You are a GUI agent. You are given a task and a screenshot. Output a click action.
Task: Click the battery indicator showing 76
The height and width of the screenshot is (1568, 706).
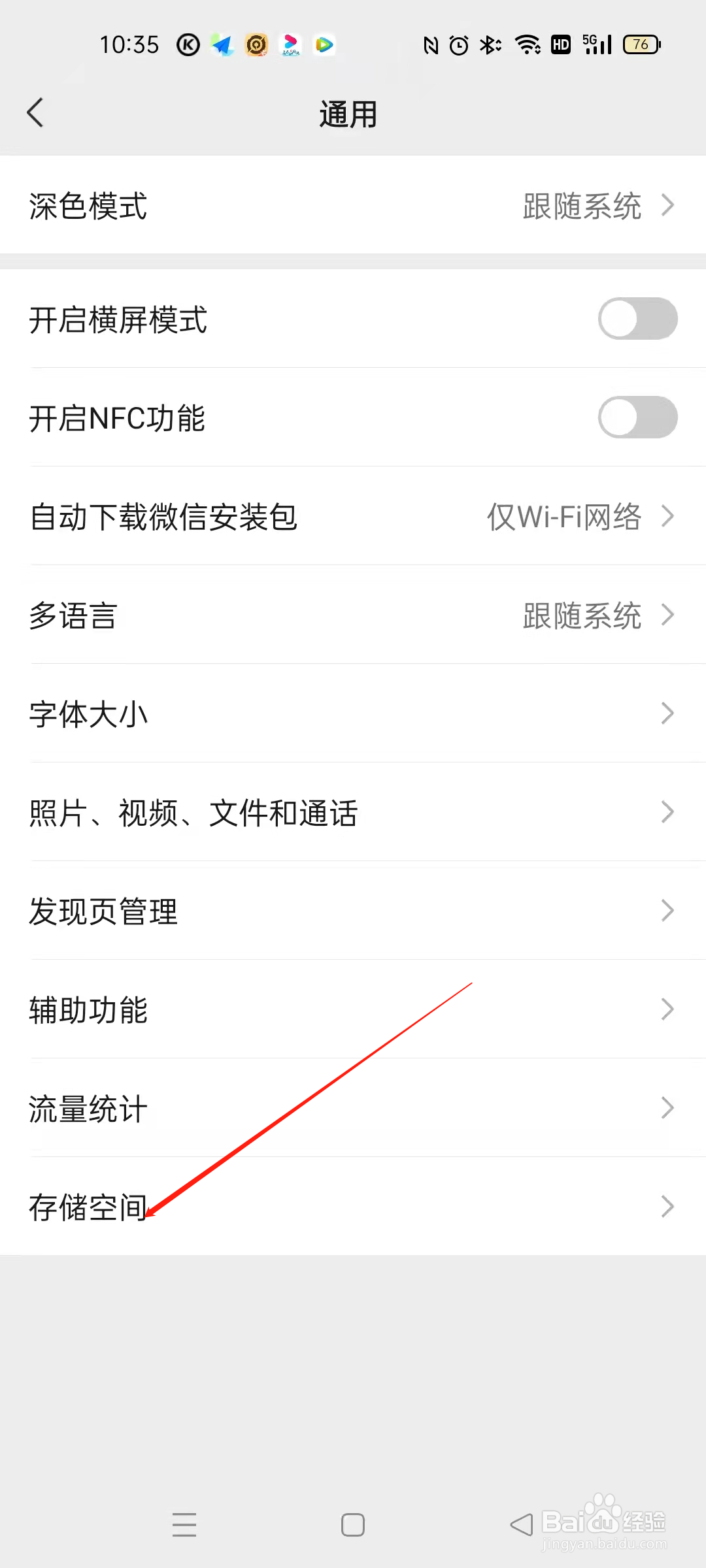point(639,44)
